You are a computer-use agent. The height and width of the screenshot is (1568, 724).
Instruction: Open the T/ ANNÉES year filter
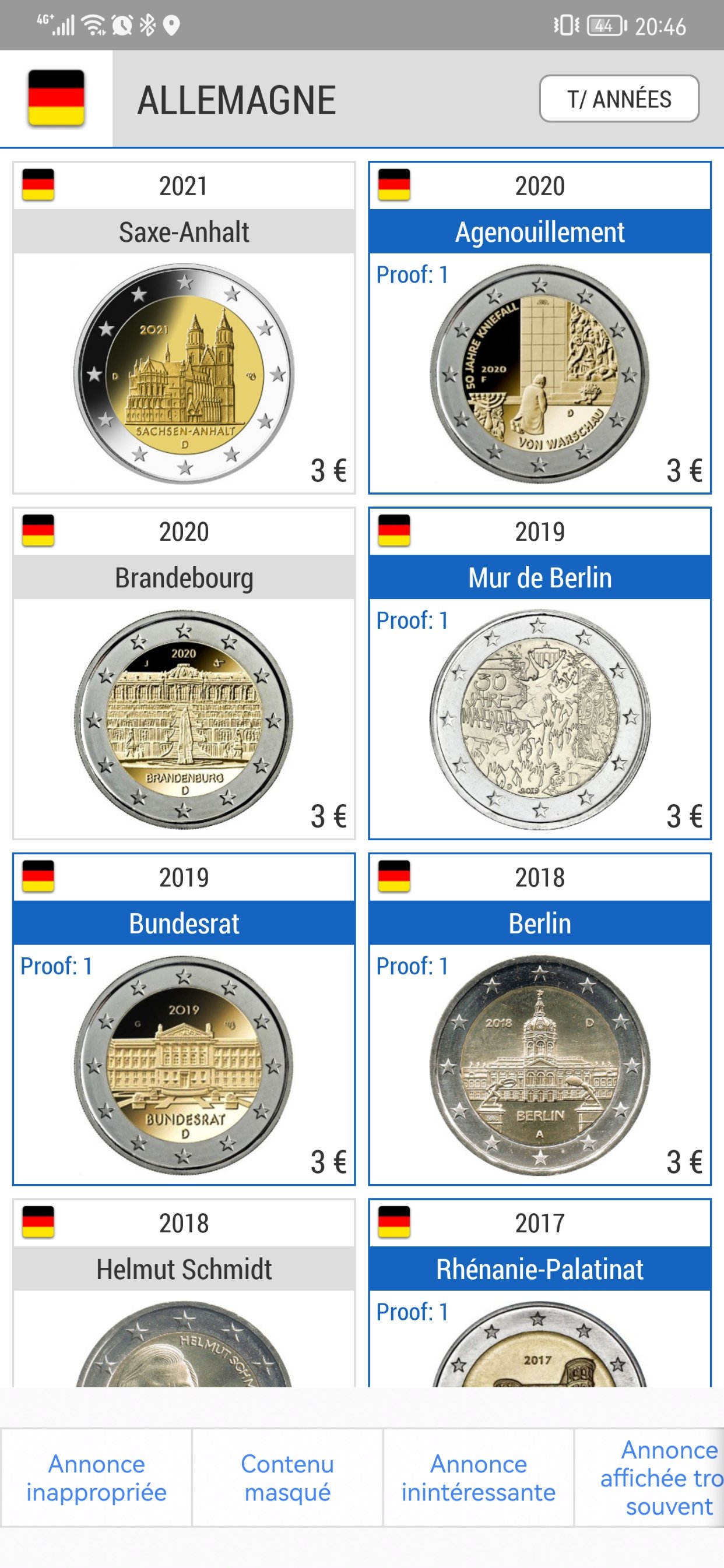[x=618, y=98]
